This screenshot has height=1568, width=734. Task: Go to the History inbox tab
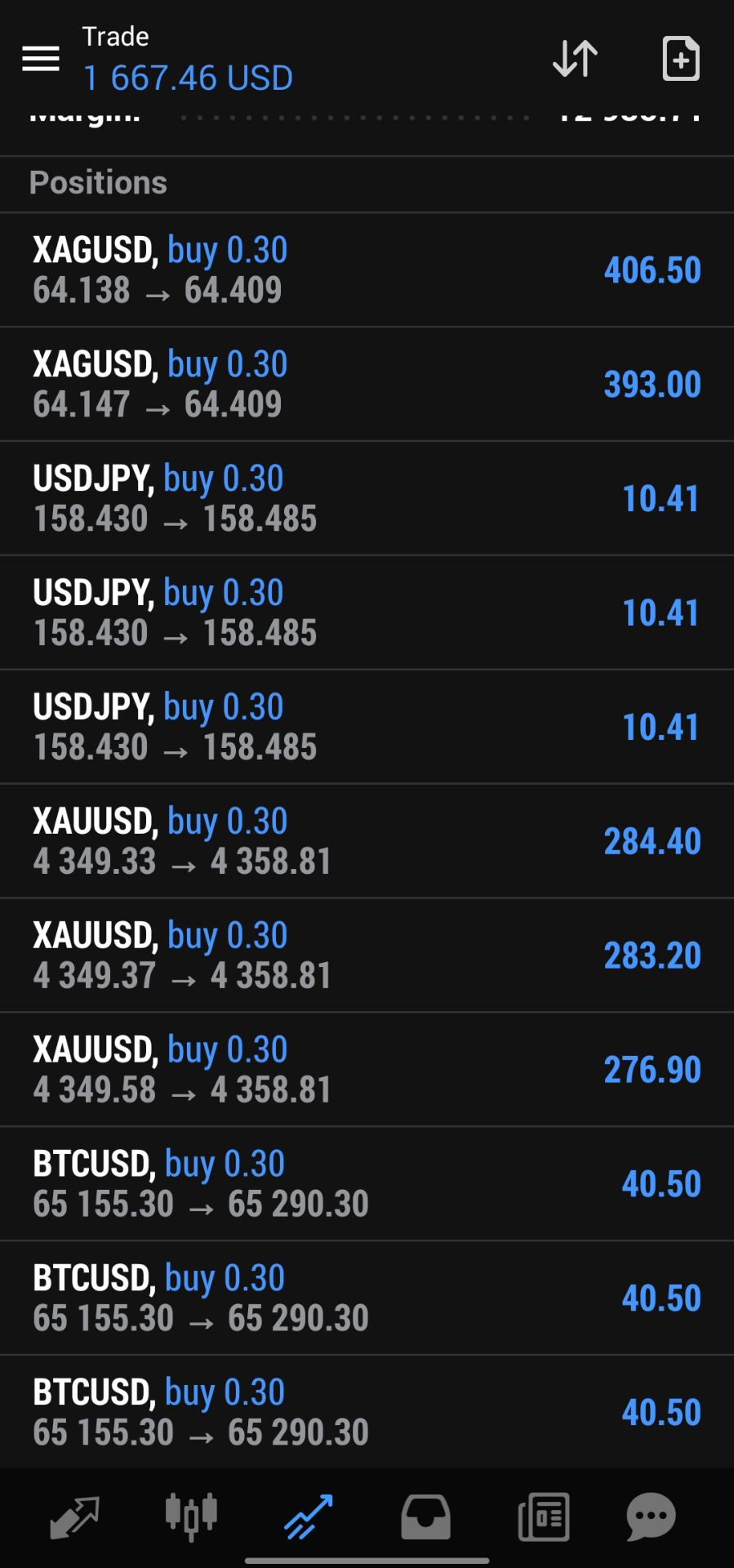(x=425, y=1517)
